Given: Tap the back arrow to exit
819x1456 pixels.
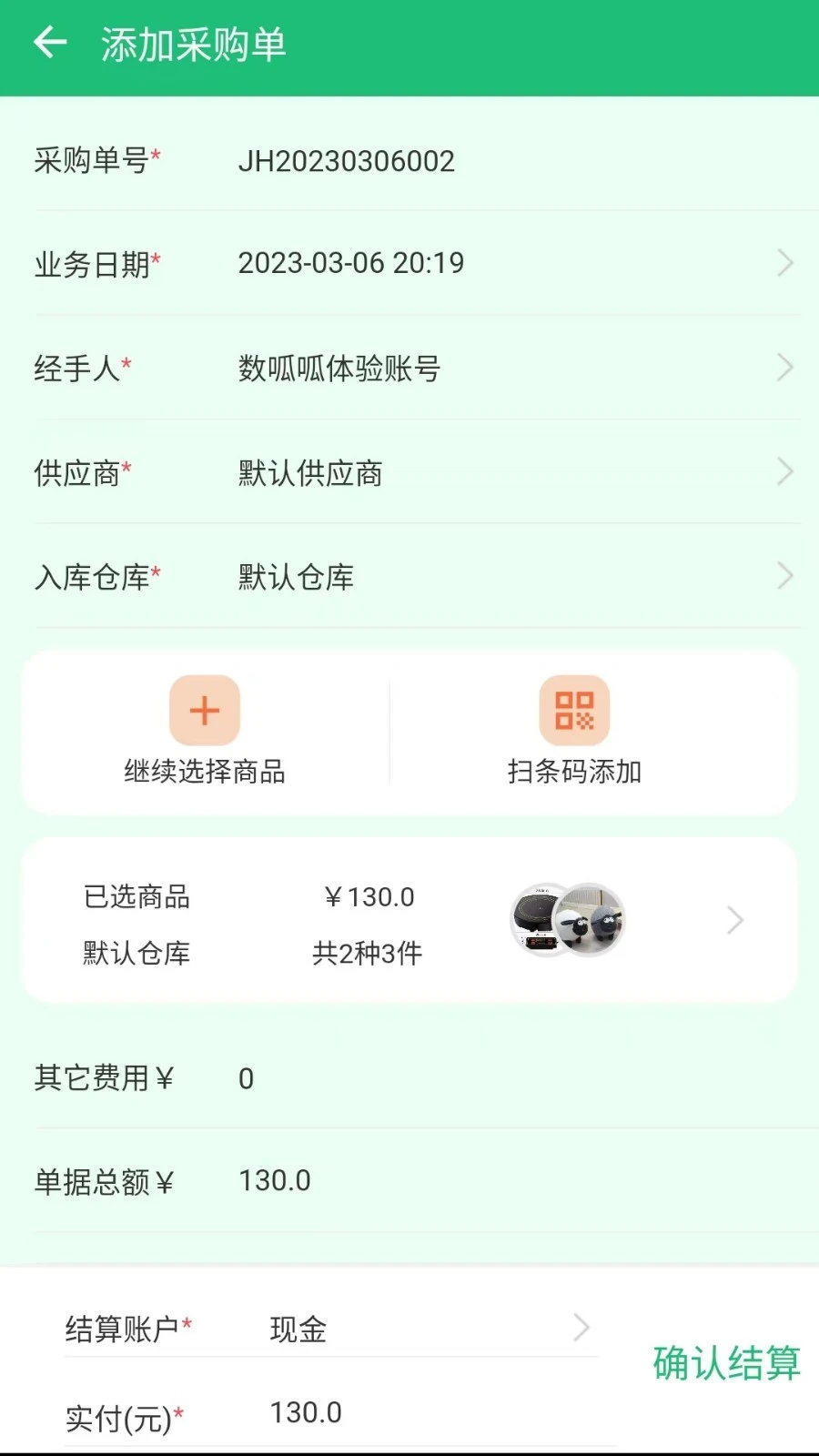Looking at the screenshot, I should 50,43.
